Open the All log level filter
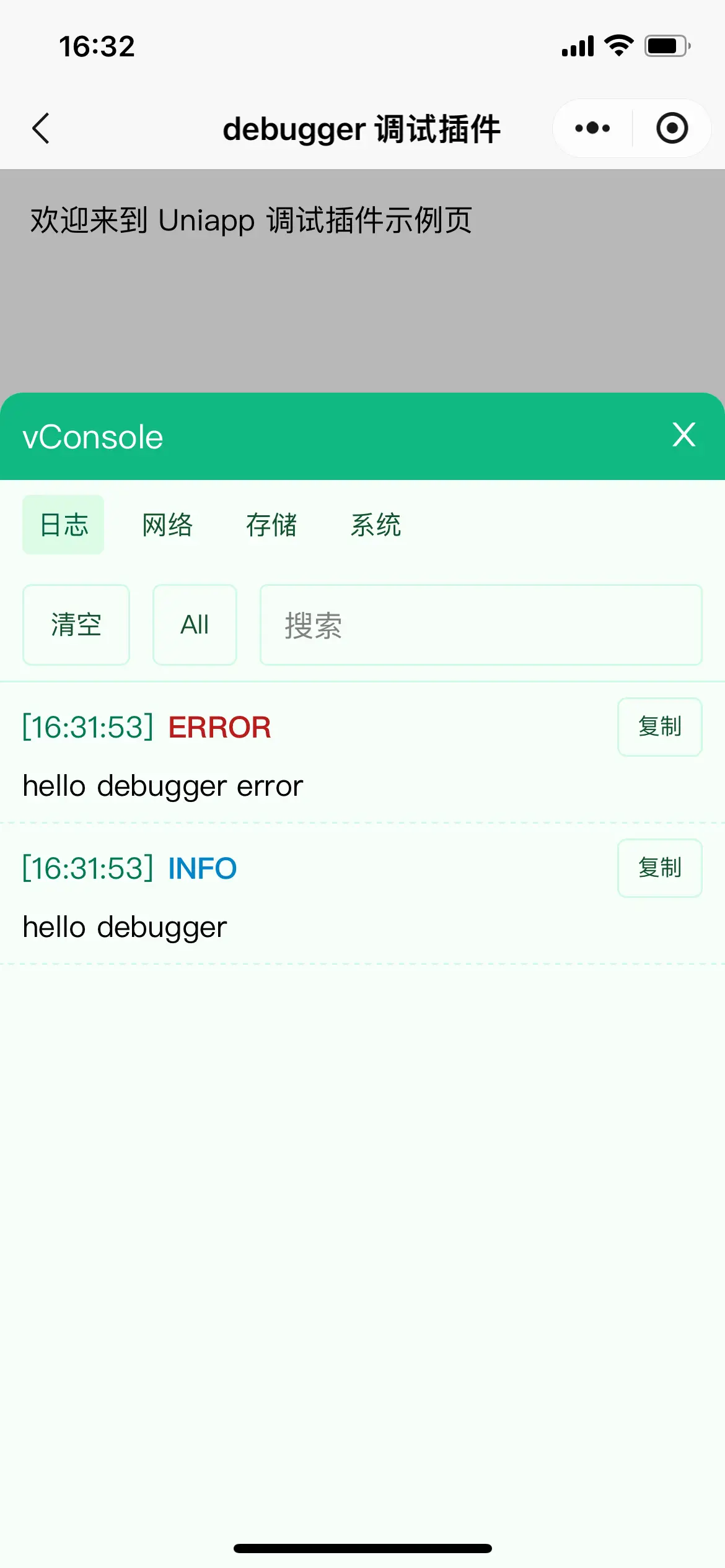725x1568 pixels. [x=195, y=624]
